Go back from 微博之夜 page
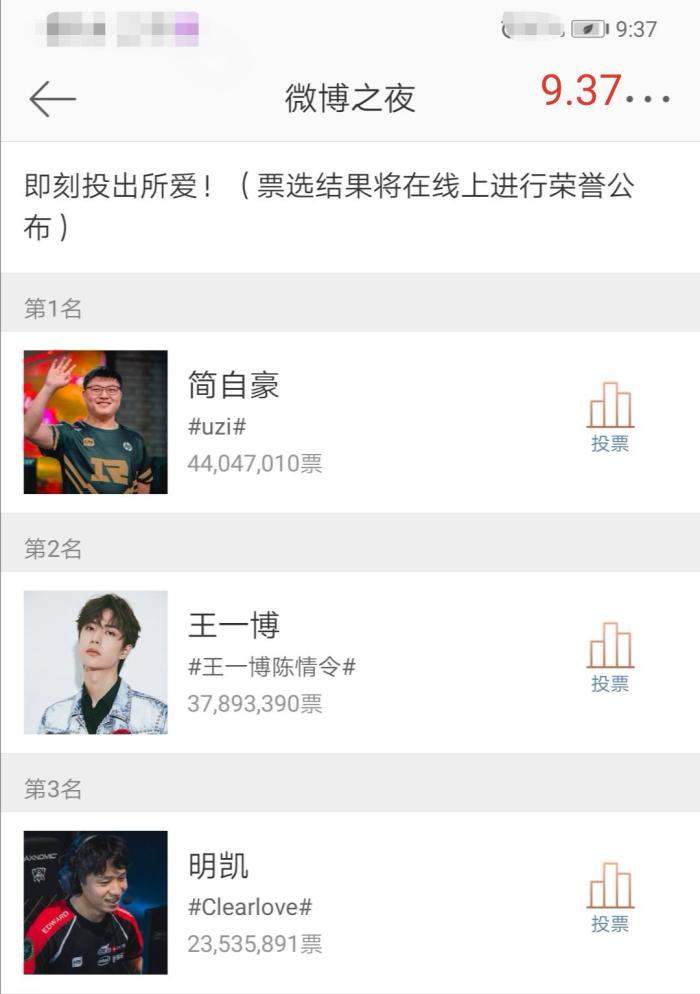Screen dimensions: 700x994 tap(53, 98)
